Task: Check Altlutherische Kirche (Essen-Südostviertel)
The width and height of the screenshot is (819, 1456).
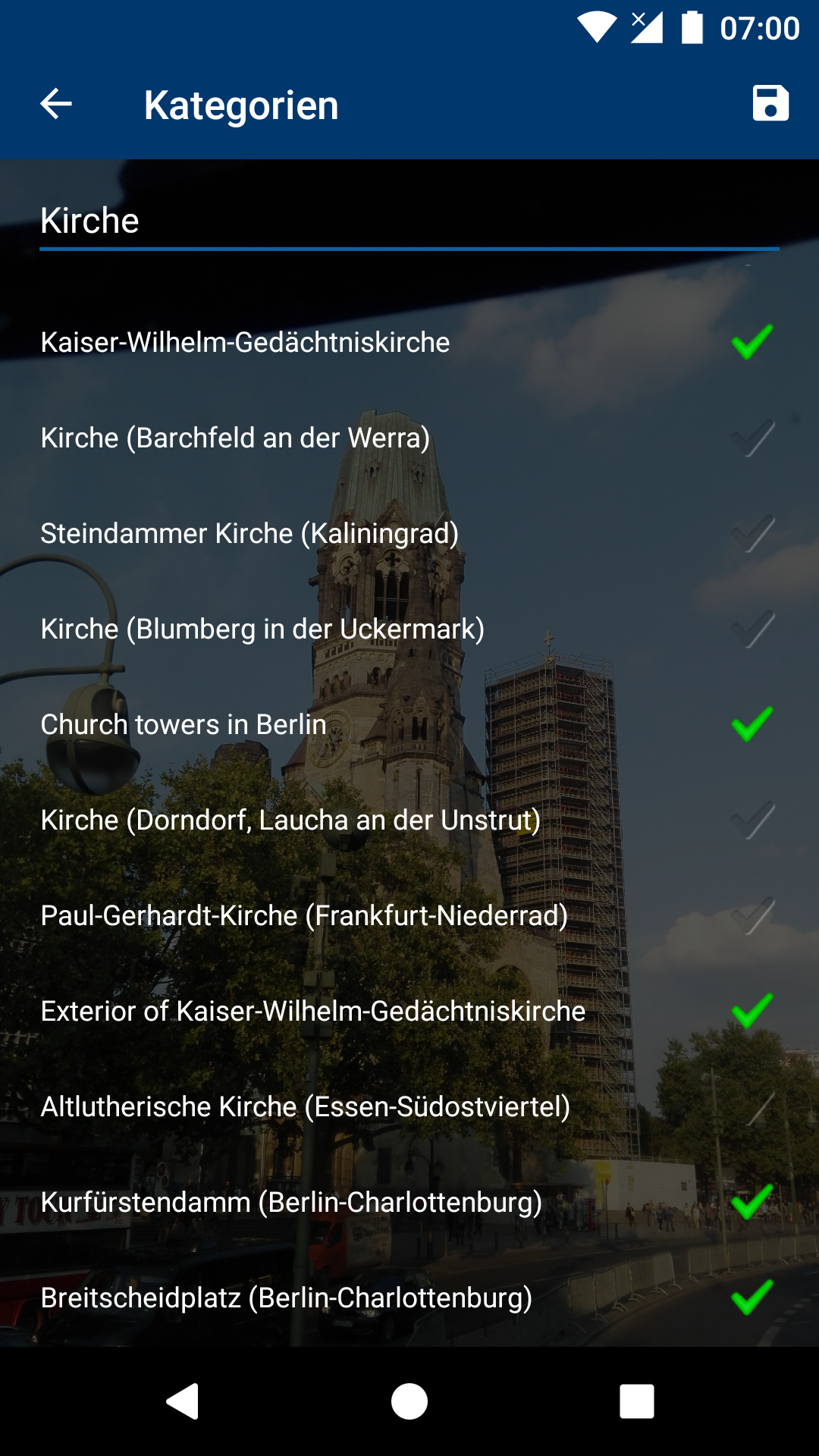Action: click(x=752, y=1106)
